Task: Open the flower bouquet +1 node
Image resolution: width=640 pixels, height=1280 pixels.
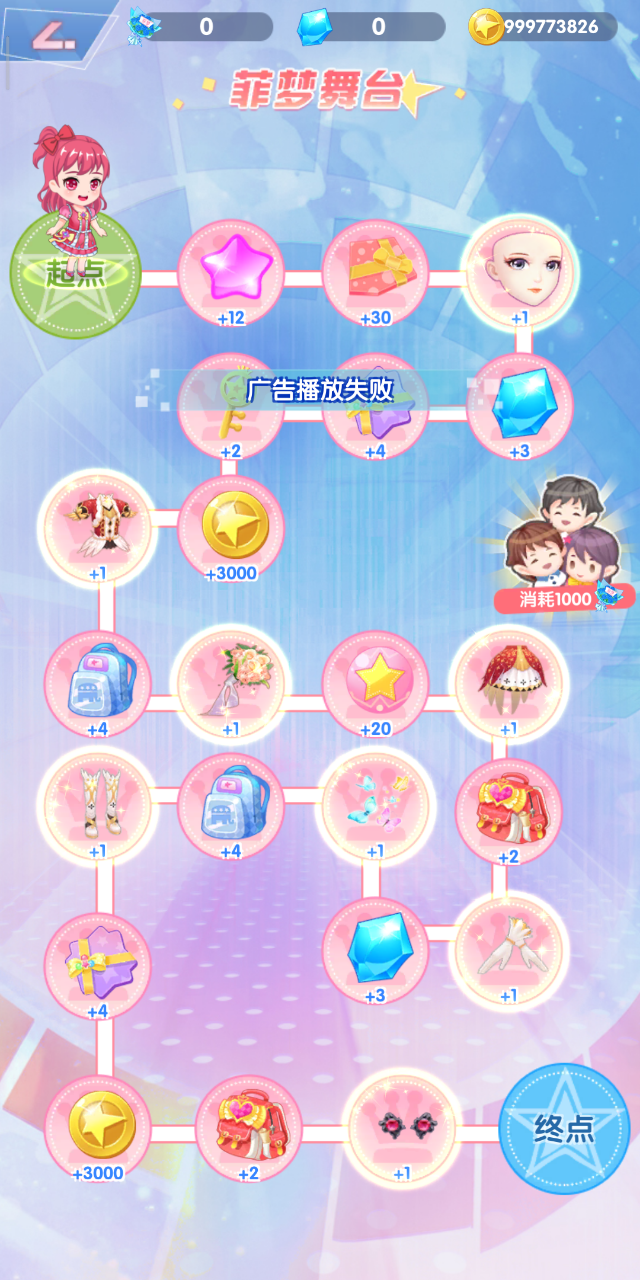Action: [x=231, y=683]
